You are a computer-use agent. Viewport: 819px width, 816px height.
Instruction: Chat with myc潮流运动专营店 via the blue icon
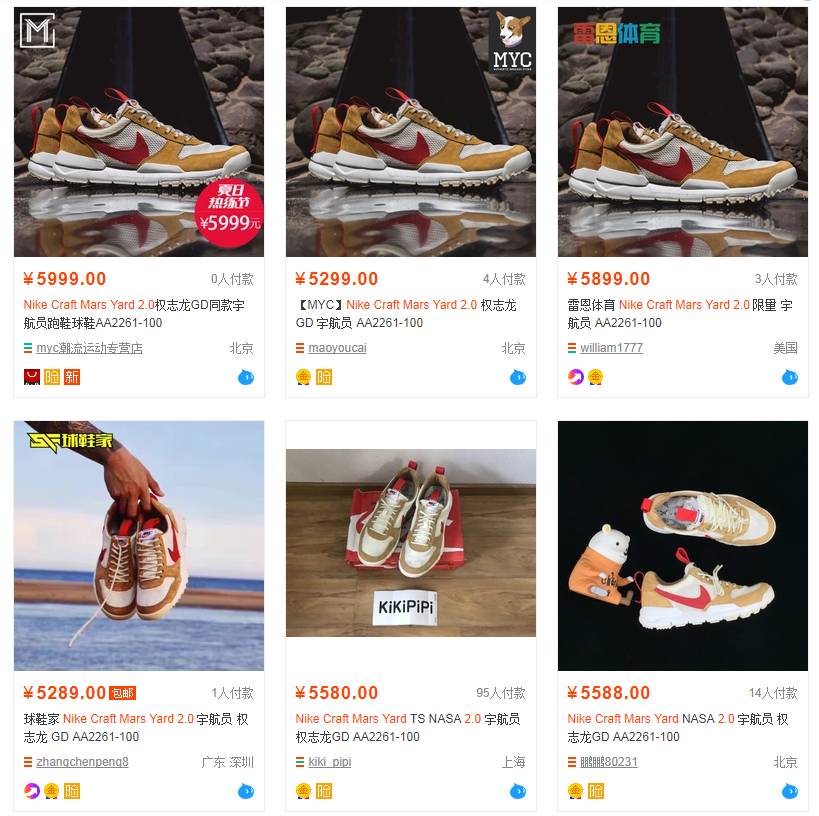coord(245,377)
